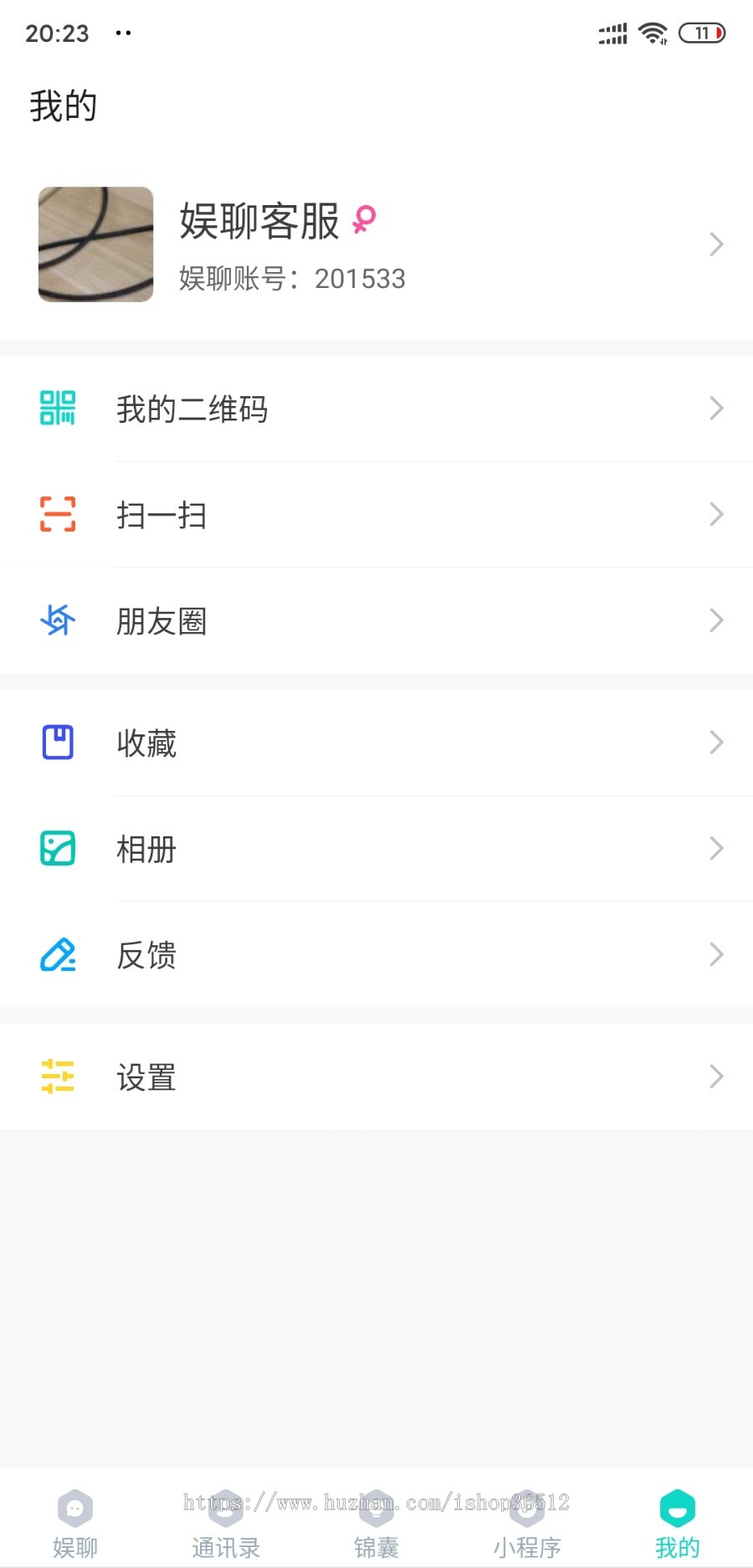Open the 反馈 feedback list entry
Viewport: 753px width, 1568px height.
click(376, 955)
